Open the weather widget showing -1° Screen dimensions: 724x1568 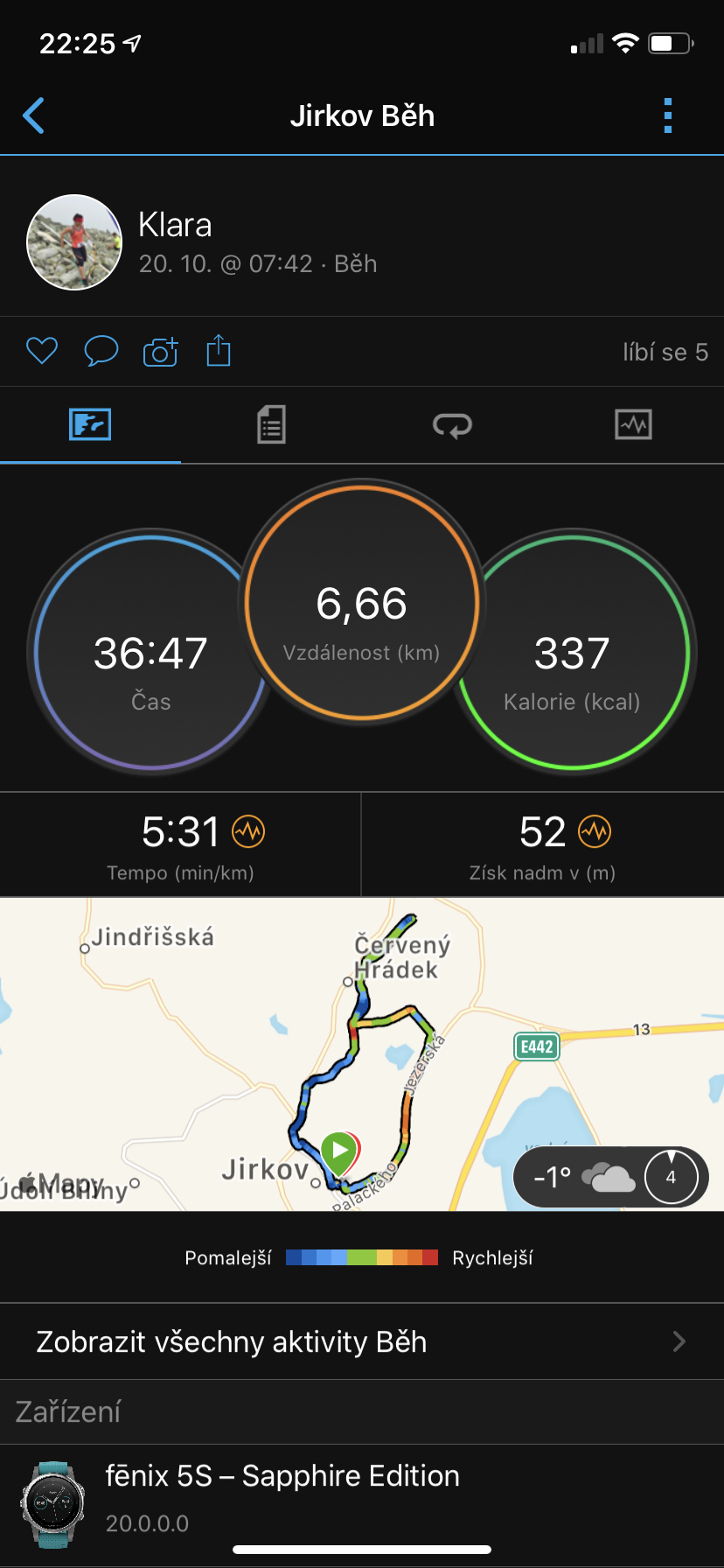pos(610,1177)
